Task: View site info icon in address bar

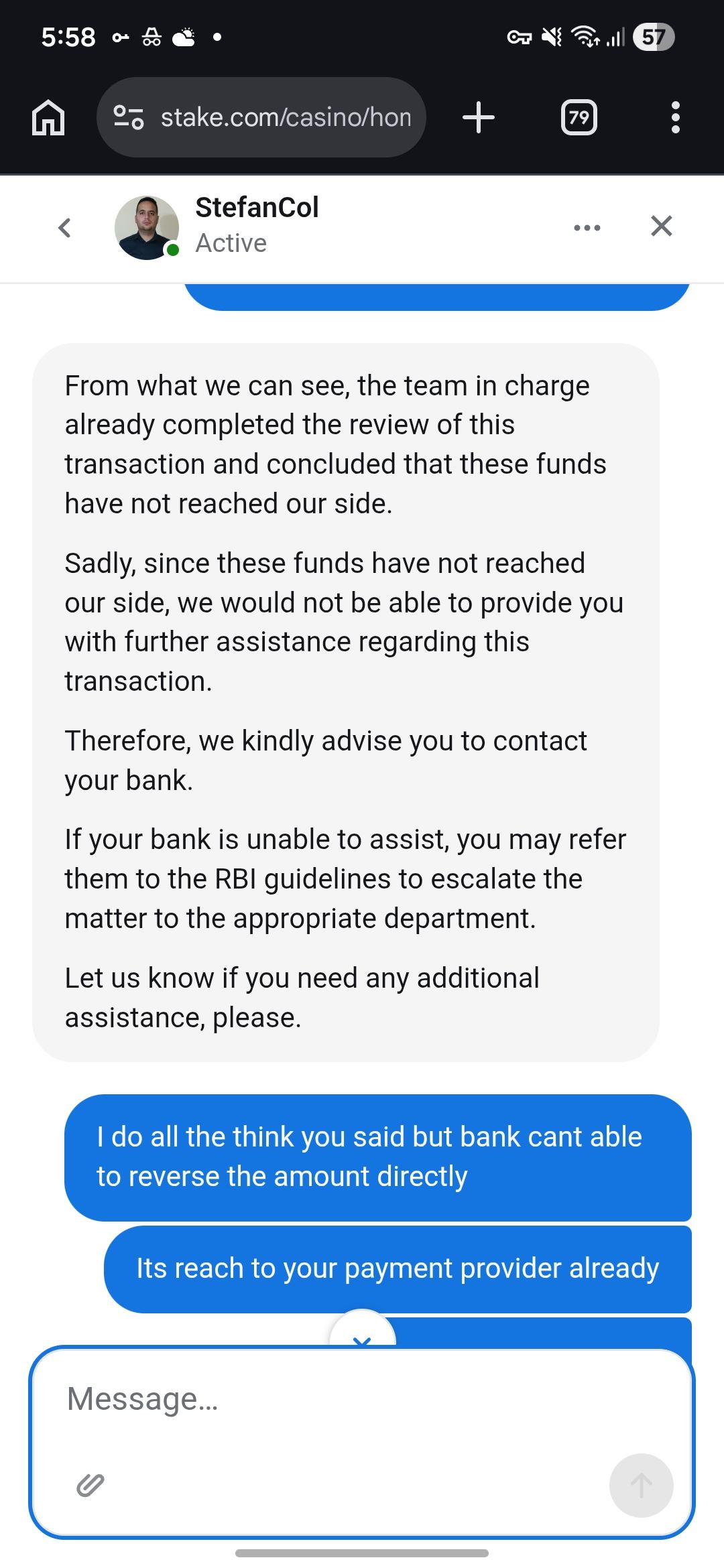Action: [x=128, y=118]
